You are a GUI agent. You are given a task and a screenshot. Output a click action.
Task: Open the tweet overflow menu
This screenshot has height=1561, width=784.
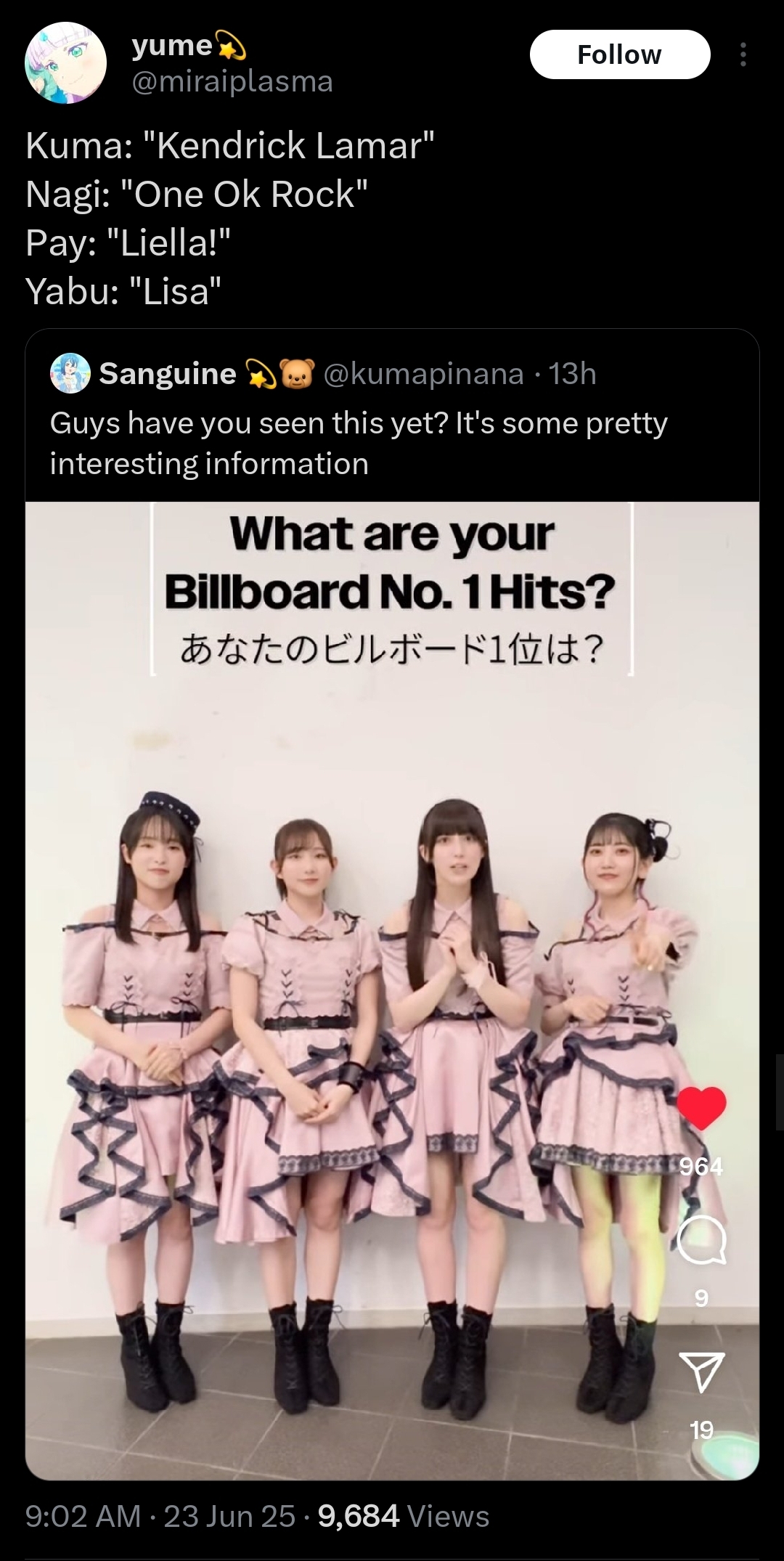pyautogui.click(x=743, y=54)
